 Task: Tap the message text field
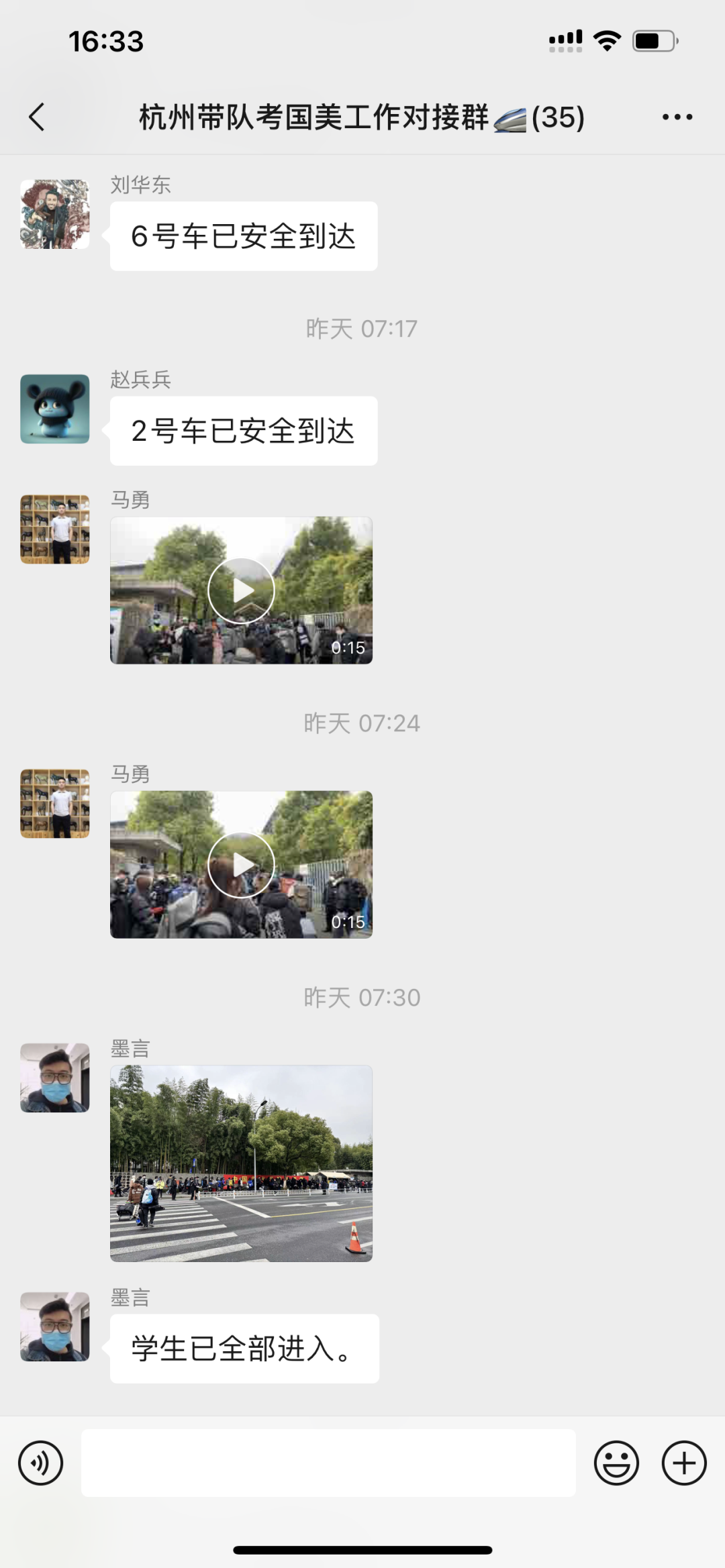(x=328, y=1463)
